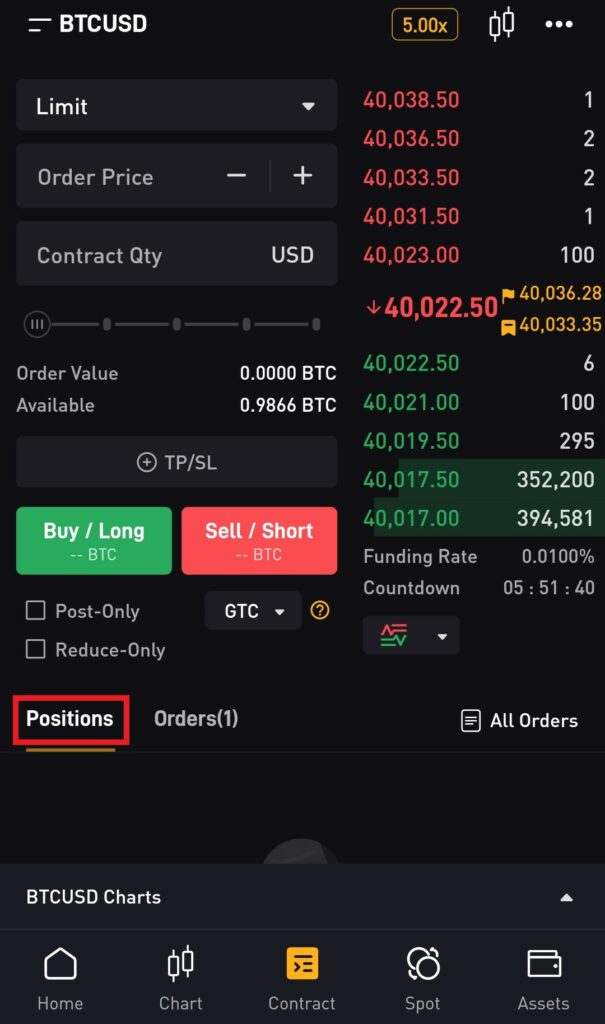Open the candlestick chart icon
The image size is (605, 1024).
point(502,24)
